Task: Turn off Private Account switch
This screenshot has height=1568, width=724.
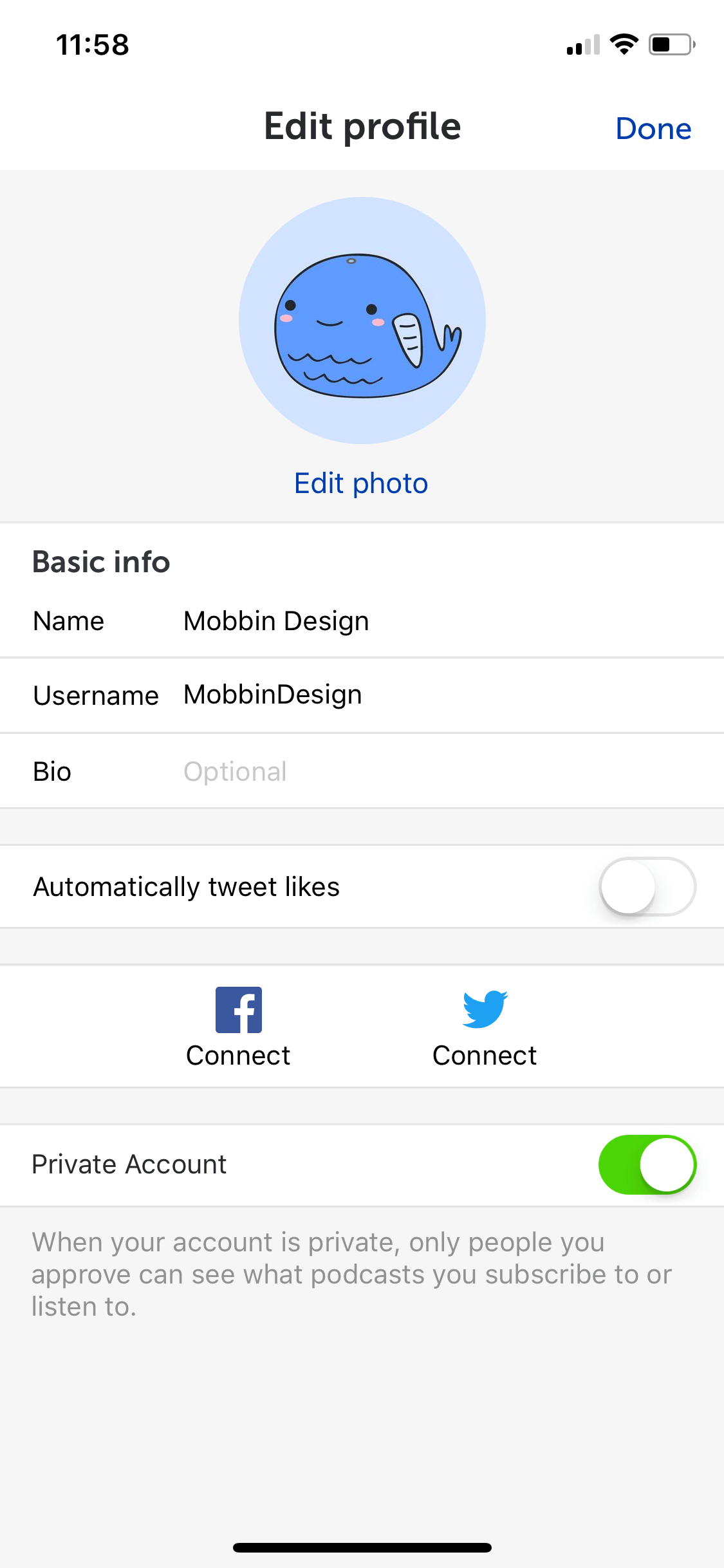Action: pos(647,1164)
